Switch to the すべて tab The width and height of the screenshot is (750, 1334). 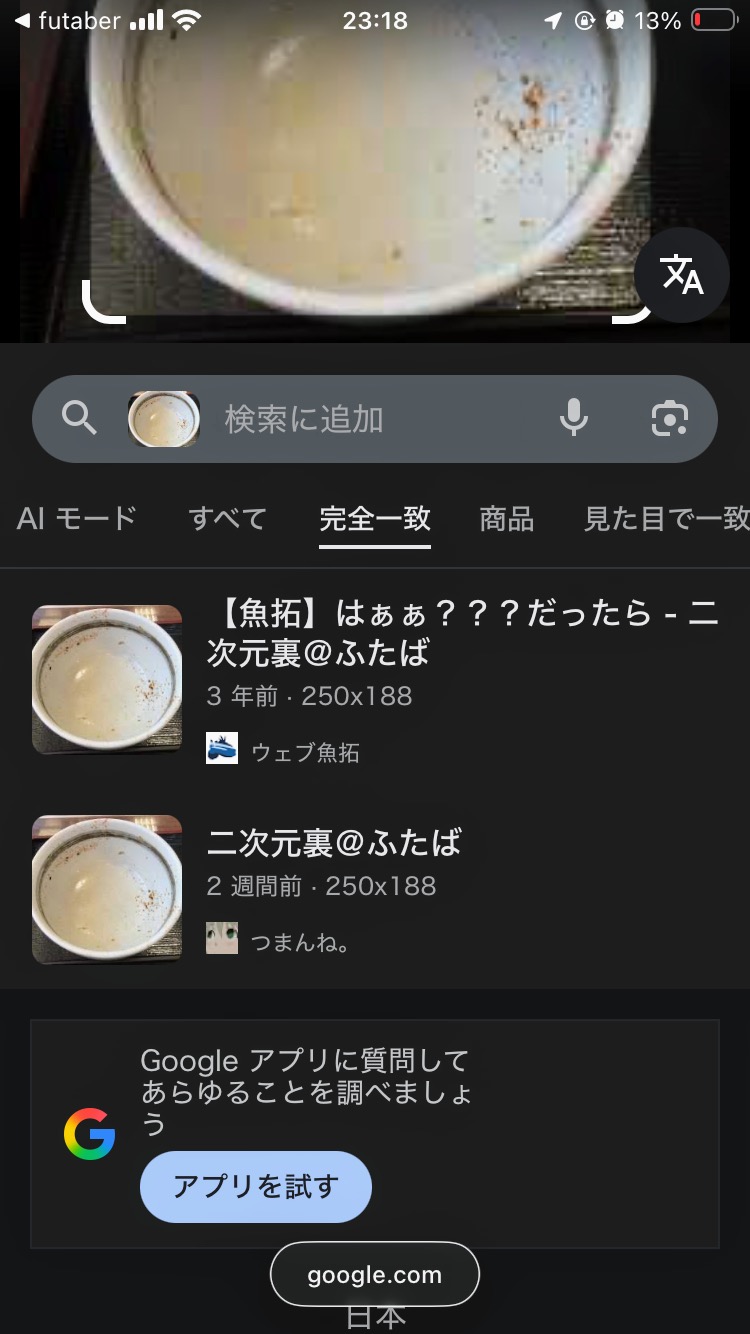(x=228, y=518)
